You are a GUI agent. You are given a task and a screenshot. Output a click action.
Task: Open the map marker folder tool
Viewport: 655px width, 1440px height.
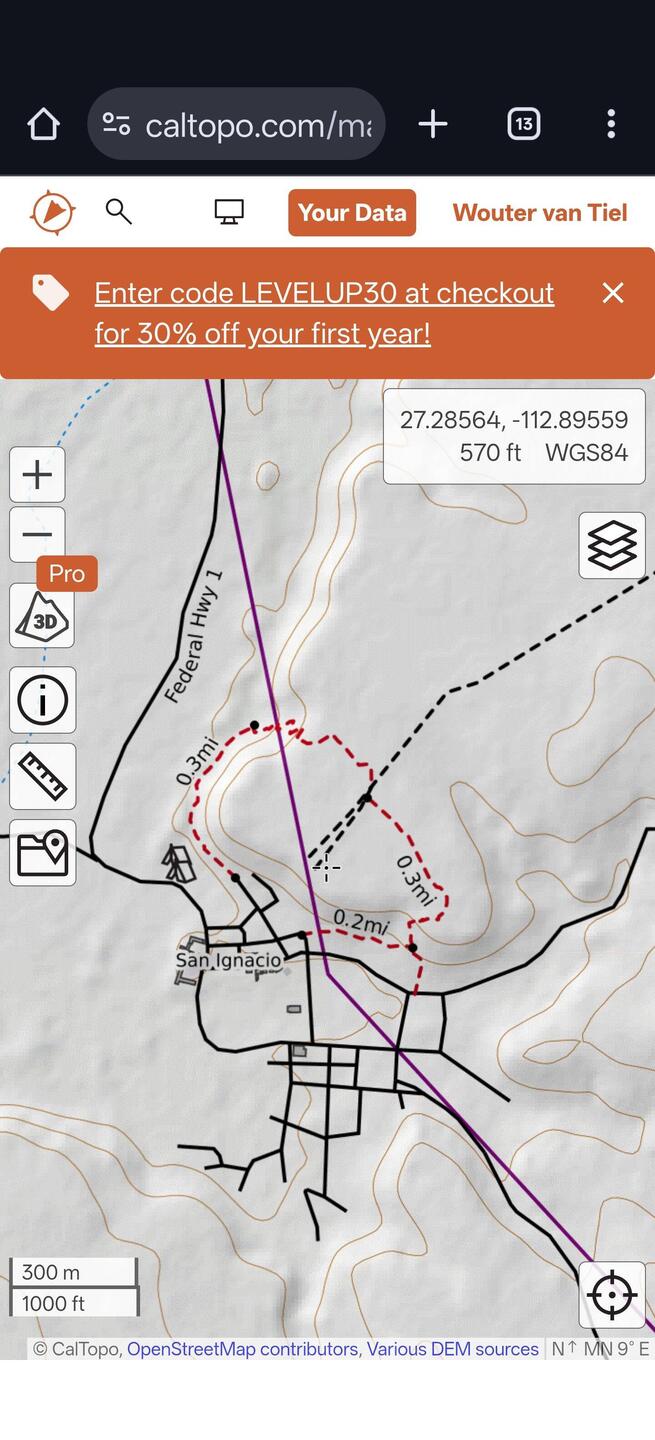42,854
